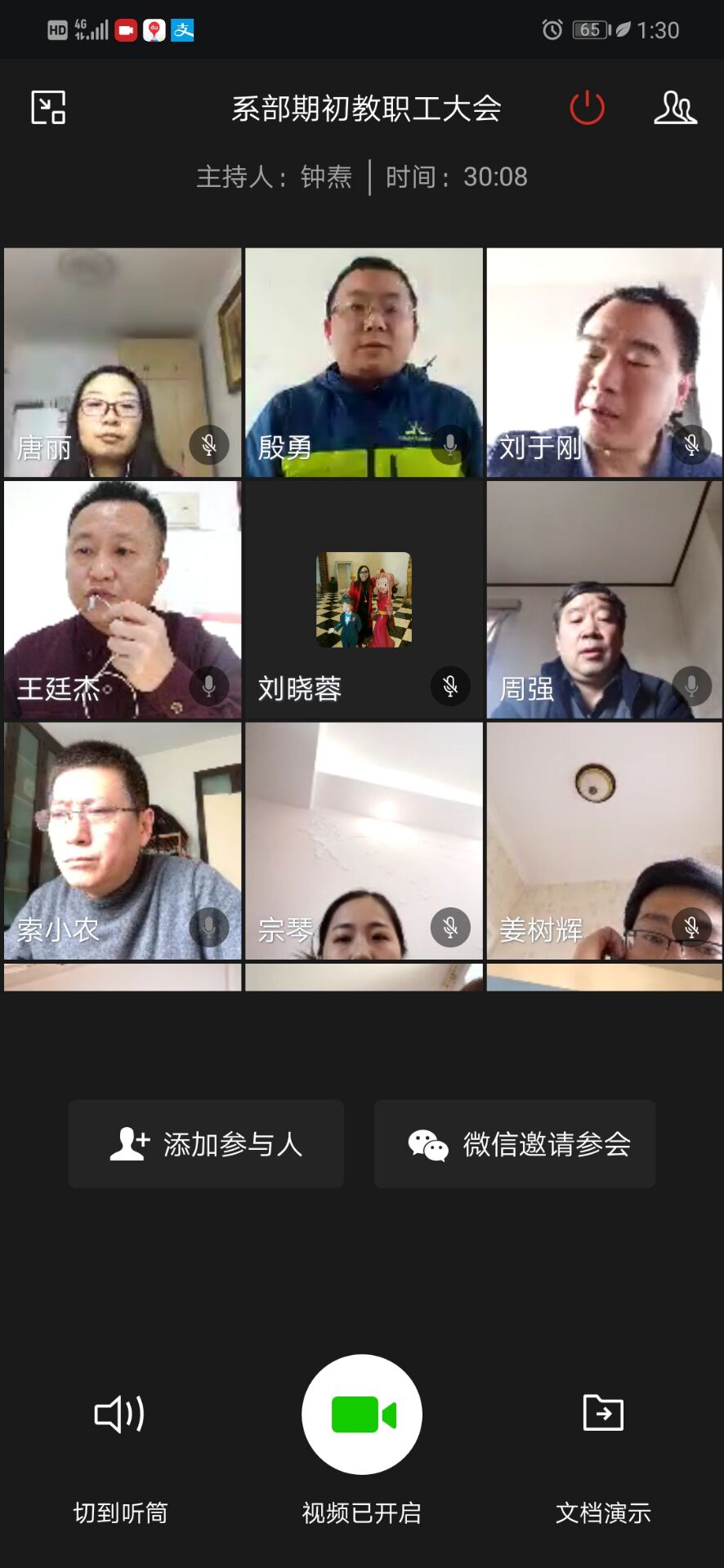
Task: View 姜树辉's video tile
Action: 605,840
